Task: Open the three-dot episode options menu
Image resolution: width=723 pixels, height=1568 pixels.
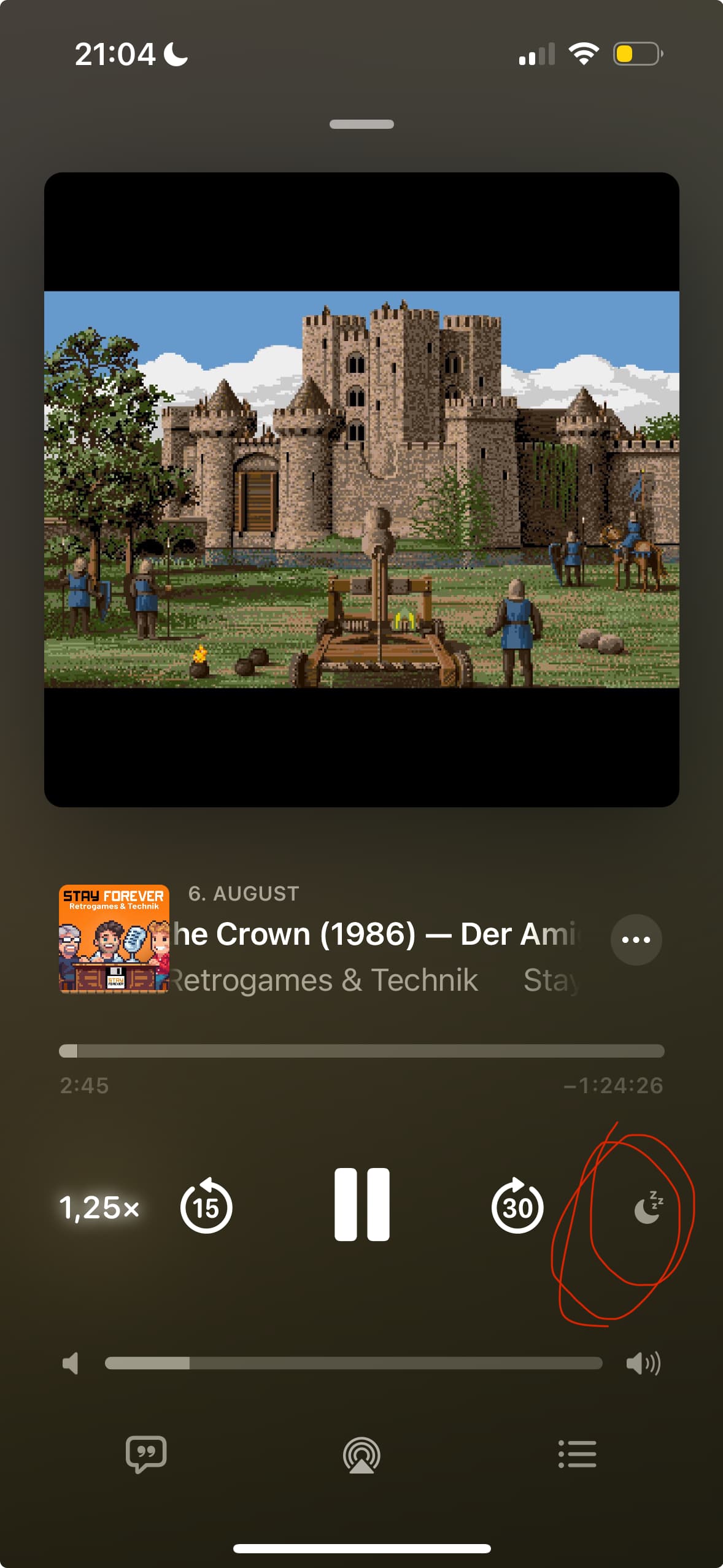Action: tap(636, 939)
